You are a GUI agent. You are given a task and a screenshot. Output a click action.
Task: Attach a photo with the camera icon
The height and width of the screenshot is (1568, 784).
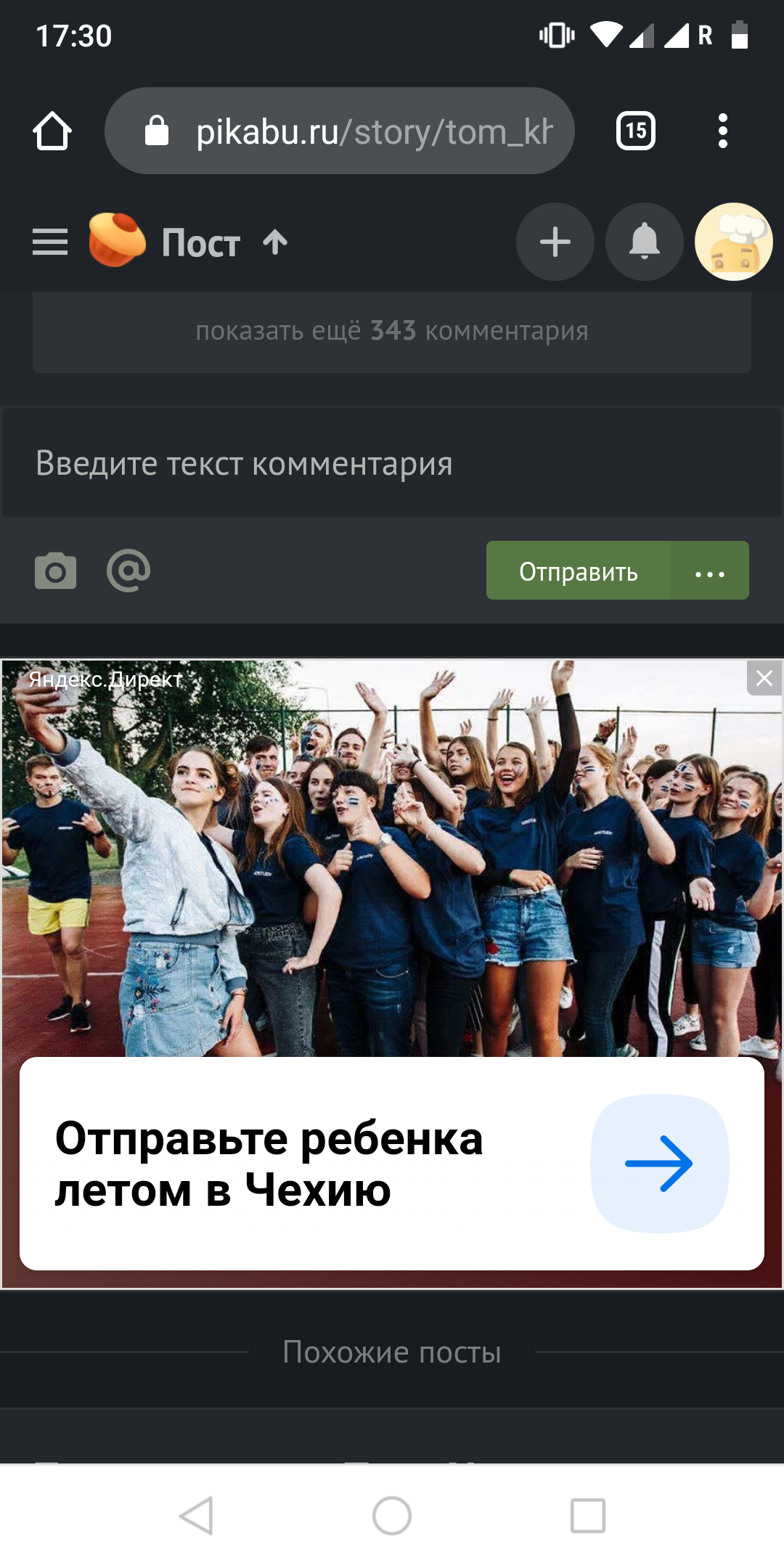click(56, 571)
